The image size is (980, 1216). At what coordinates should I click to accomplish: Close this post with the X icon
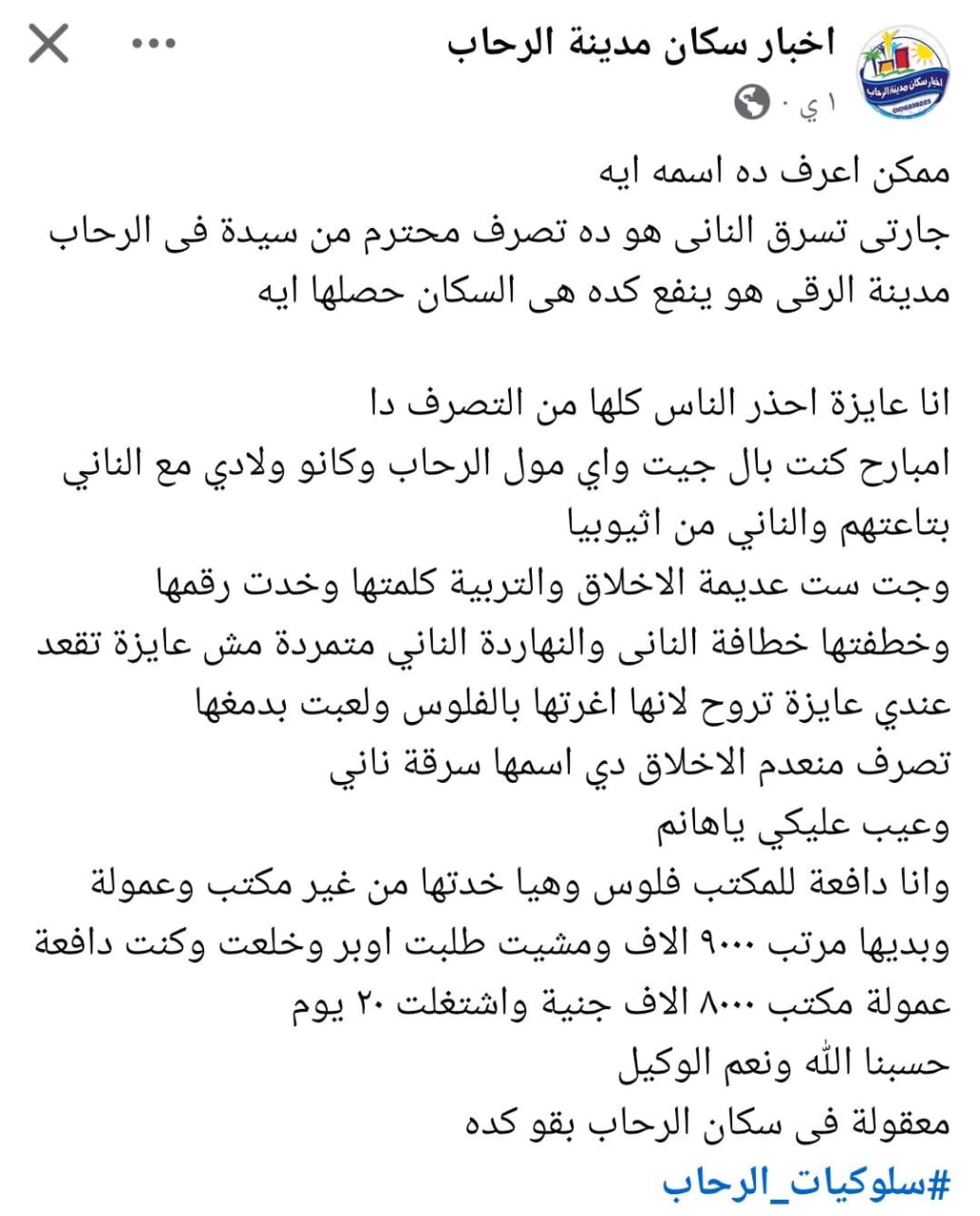[x=49, y=44]
